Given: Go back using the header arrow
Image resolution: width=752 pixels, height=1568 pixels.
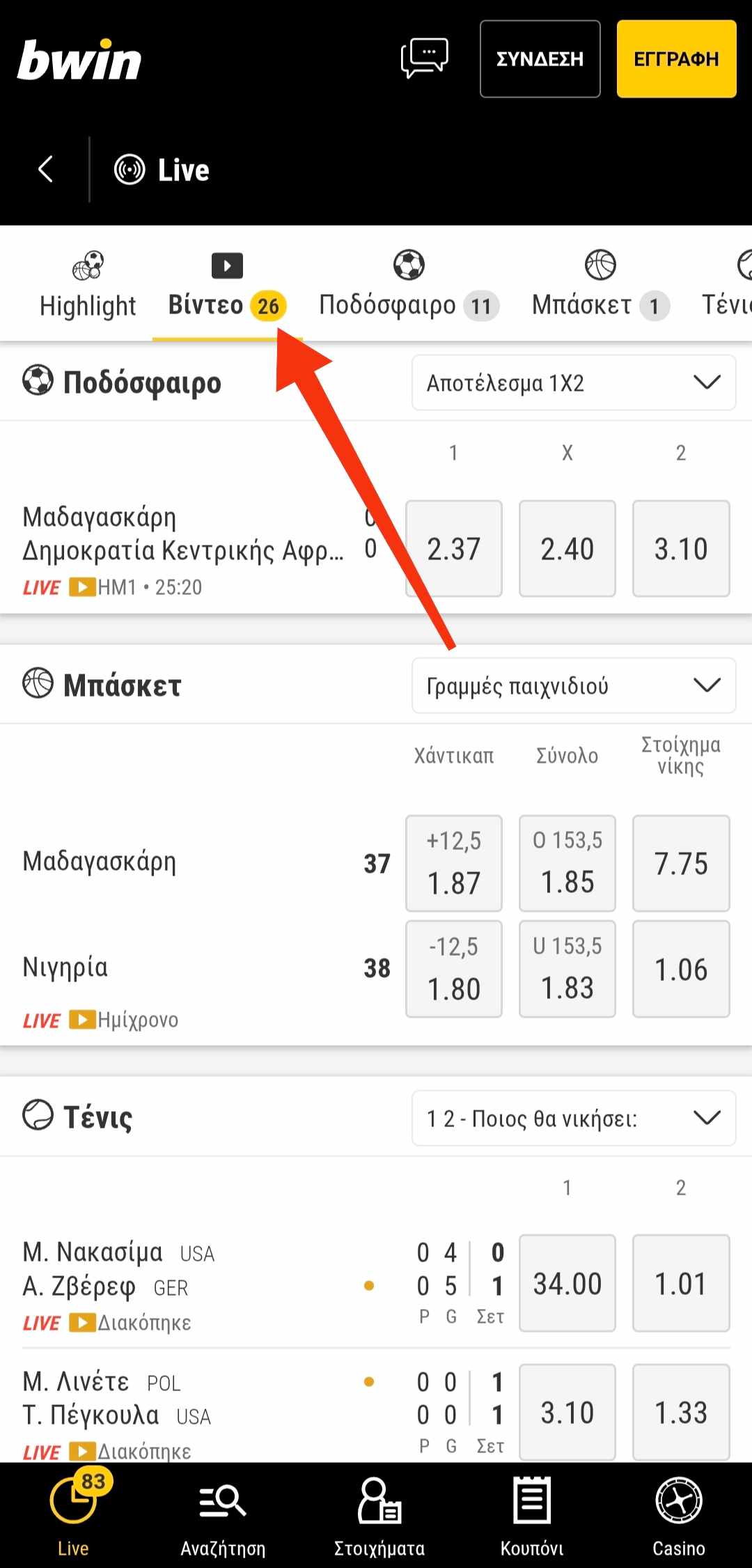Looking at the screenshot, I should click(x=45, y=169).
